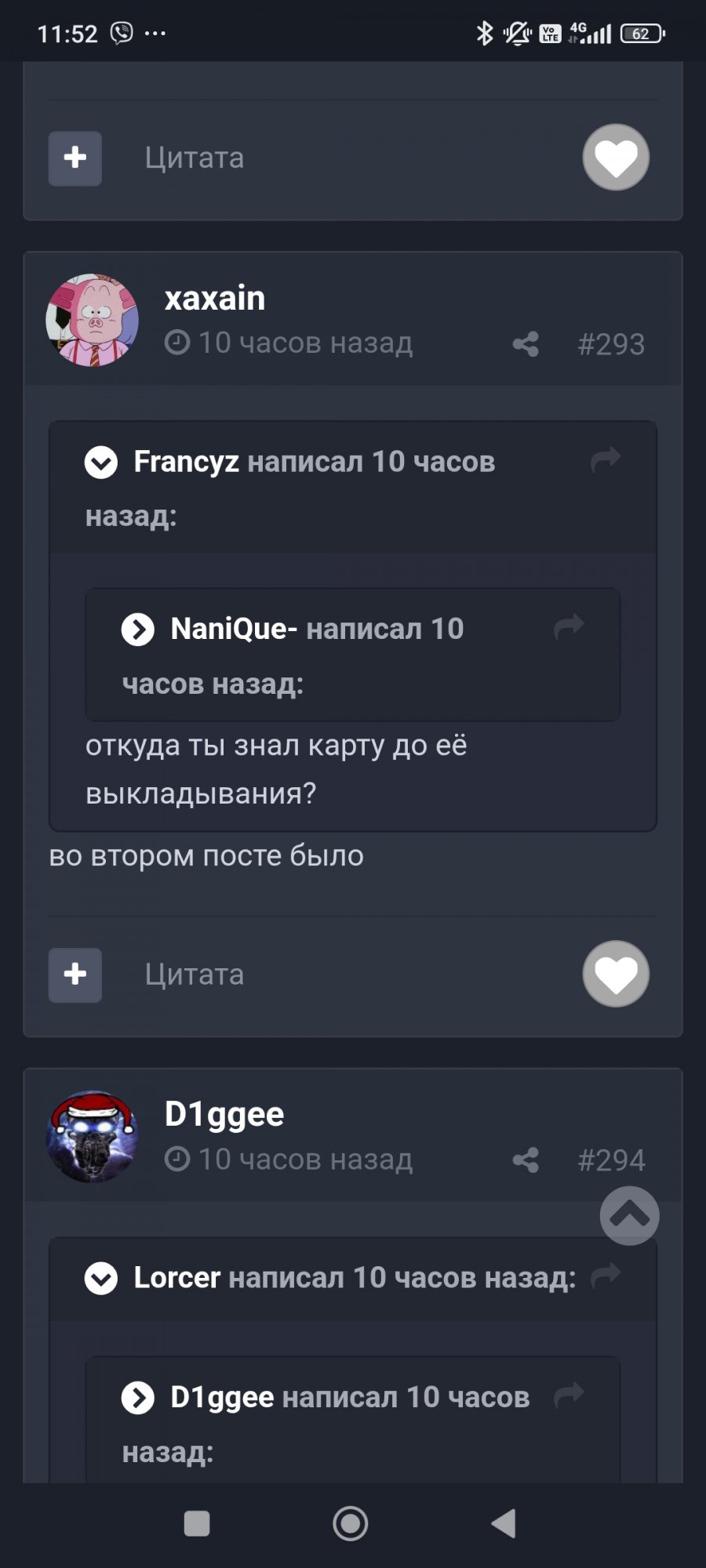
Task: Open xaxain's username profile
Action: 215,299
